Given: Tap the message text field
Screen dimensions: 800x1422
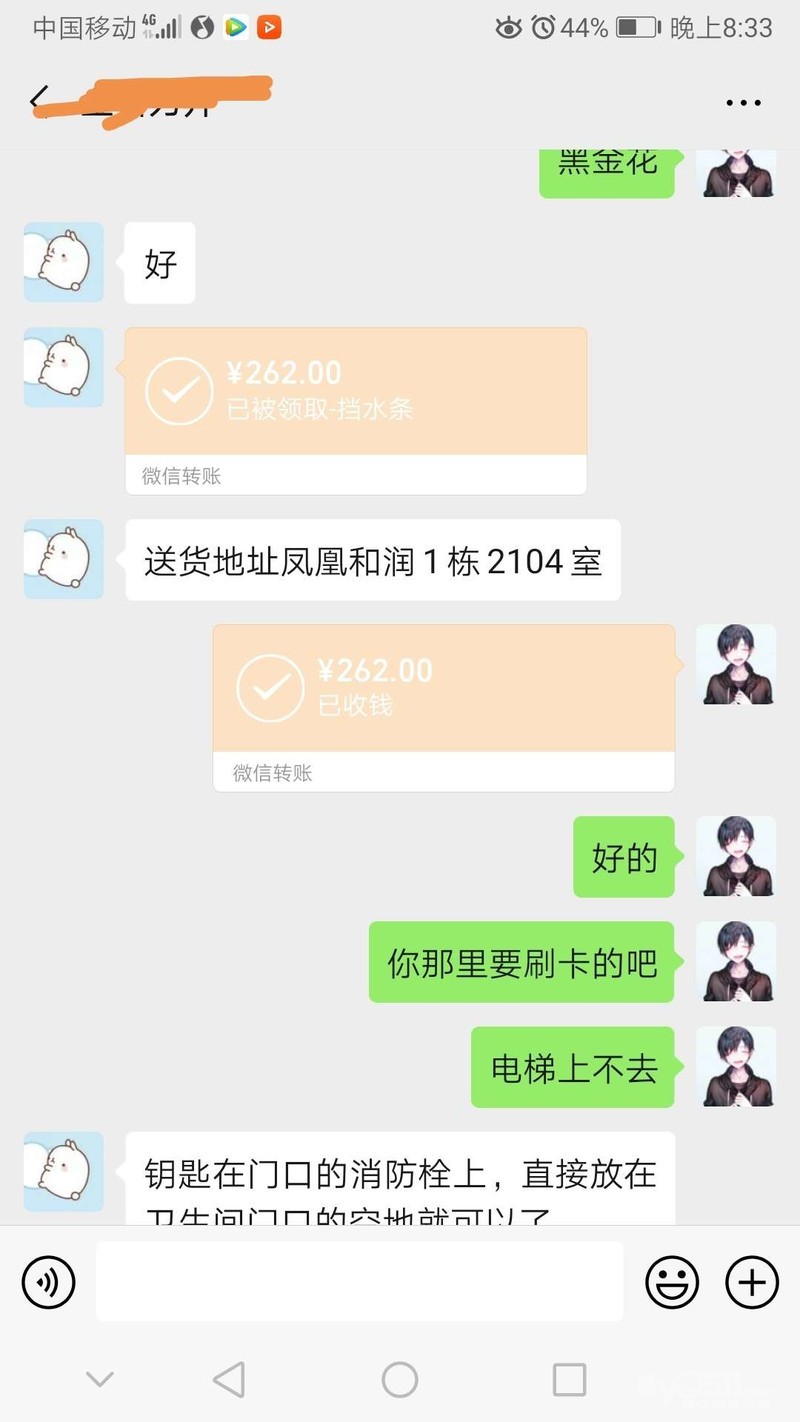Looking at the screenshot, I should point(359,1281).
